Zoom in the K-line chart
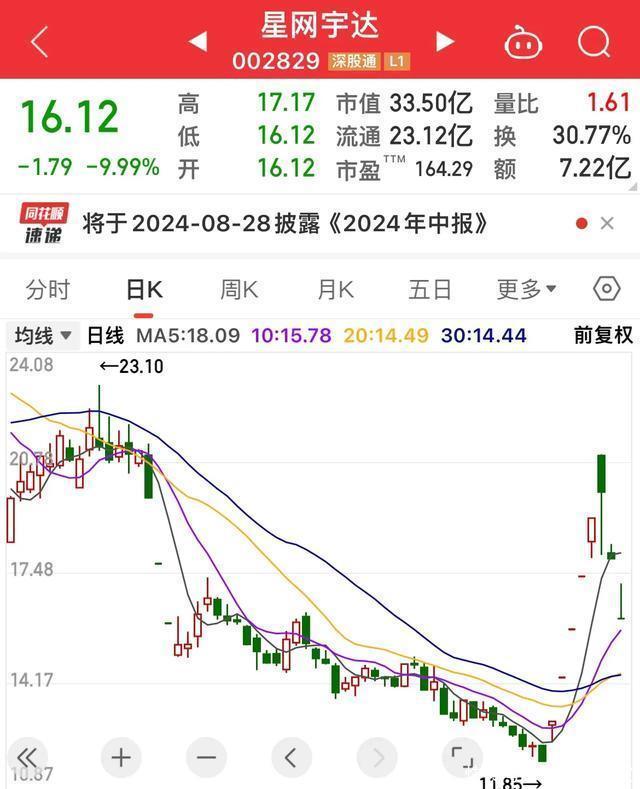This screenshot has height=789, width=640. pyautogui.click(x=121, y=757)
